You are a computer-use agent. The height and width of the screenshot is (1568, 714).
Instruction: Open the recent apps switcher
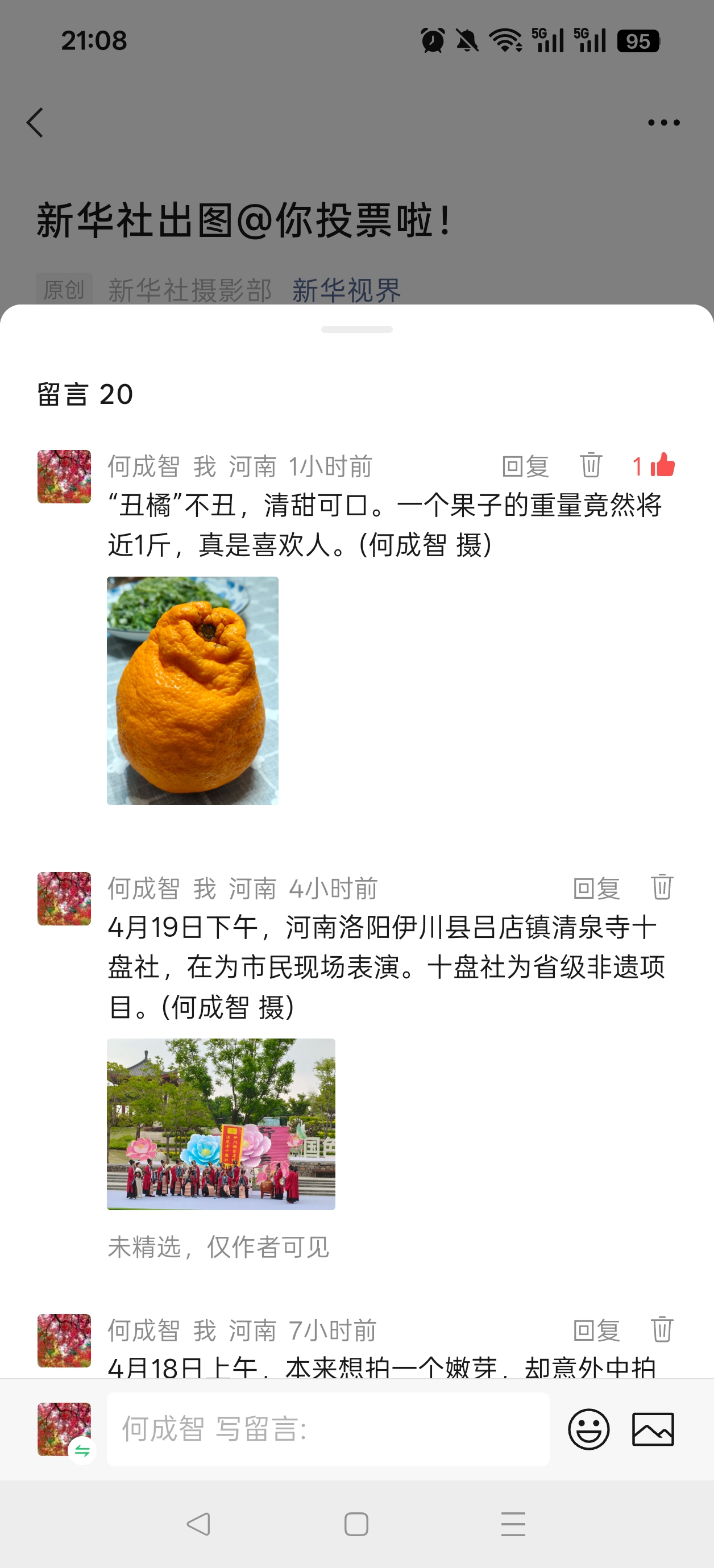click(513, 1524)
